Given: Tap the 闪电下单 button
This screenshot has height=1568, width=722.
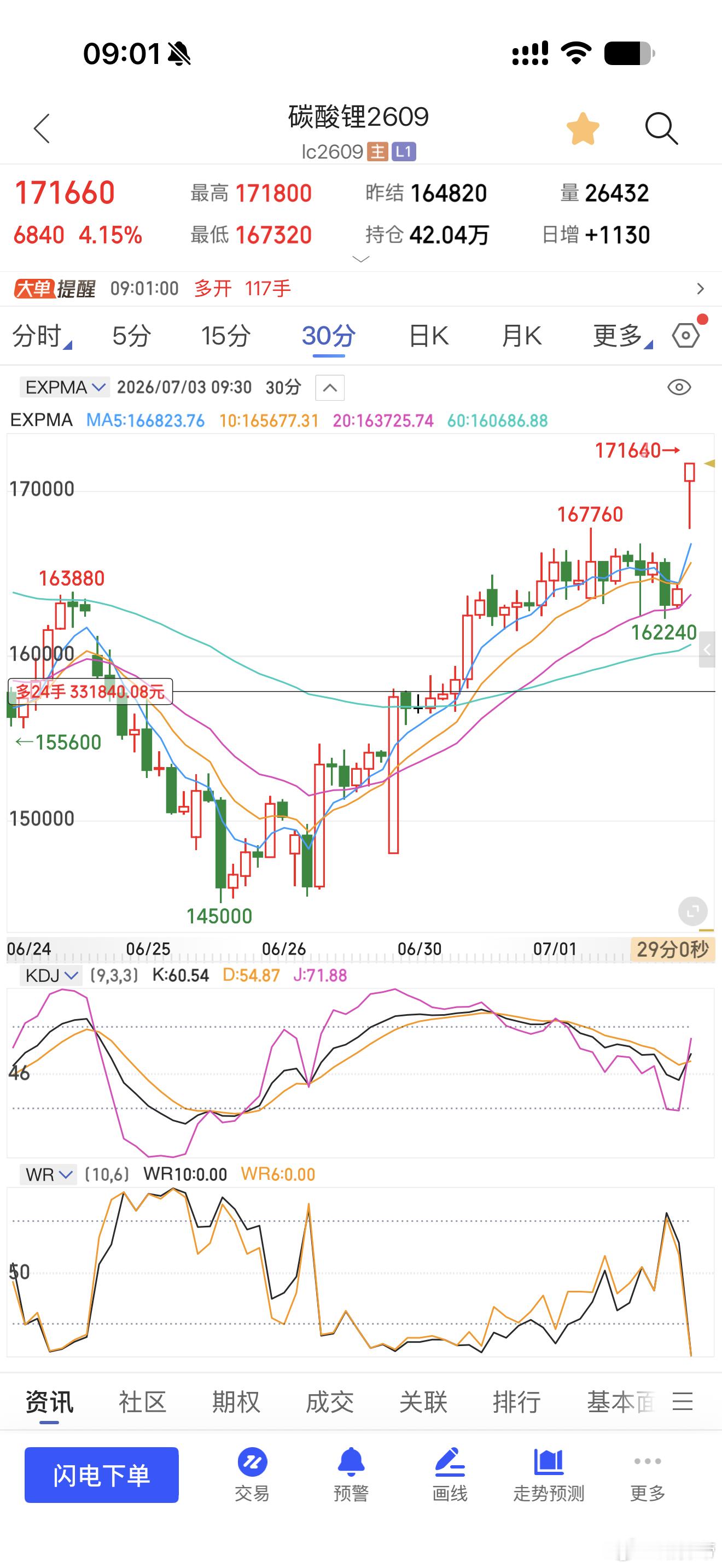Looking at the screenshot, I should point(102,1475).
